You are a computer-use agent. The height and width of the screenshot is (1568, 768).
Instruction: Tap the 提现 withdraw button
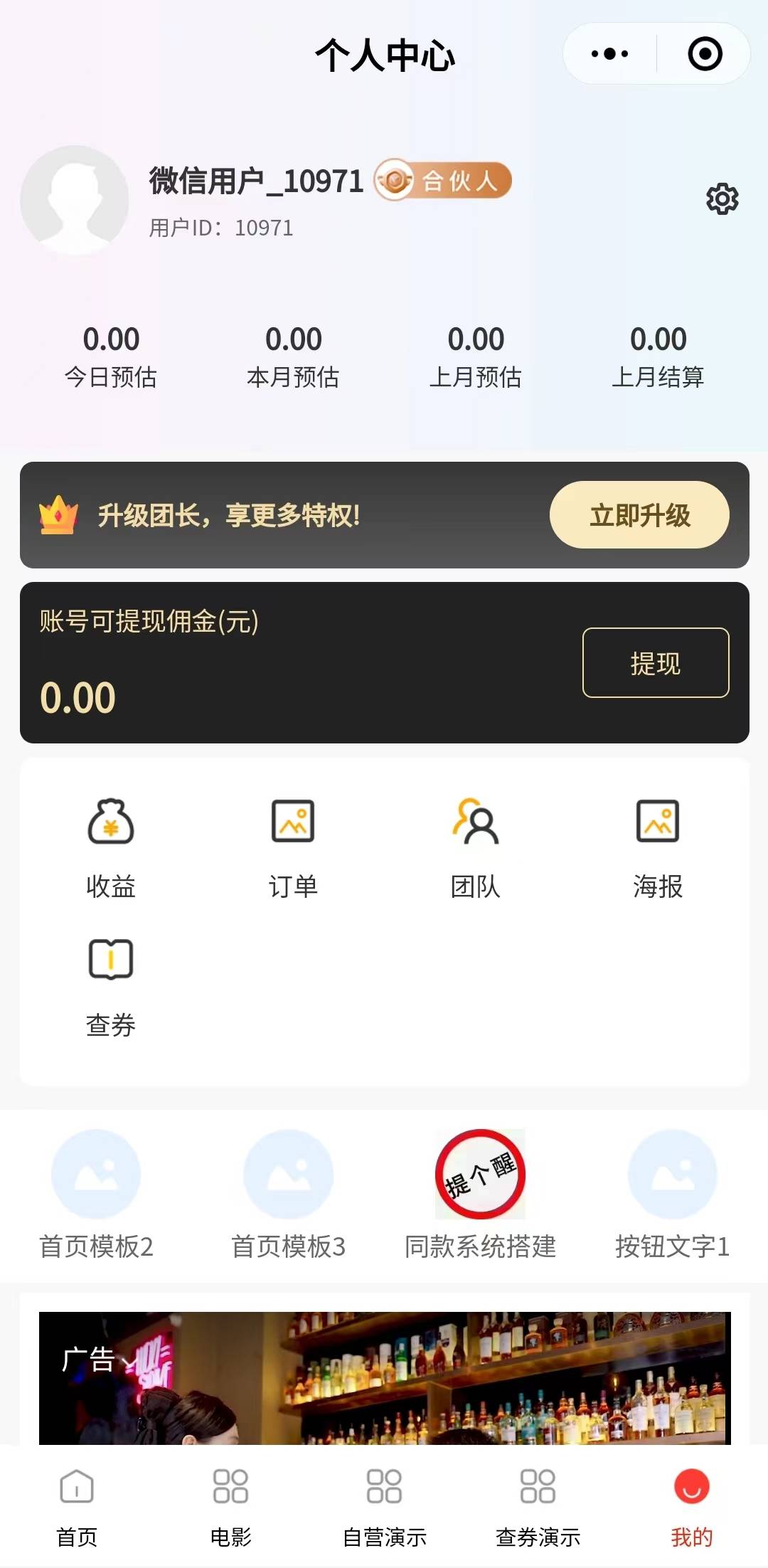click(x=655, y=662)
